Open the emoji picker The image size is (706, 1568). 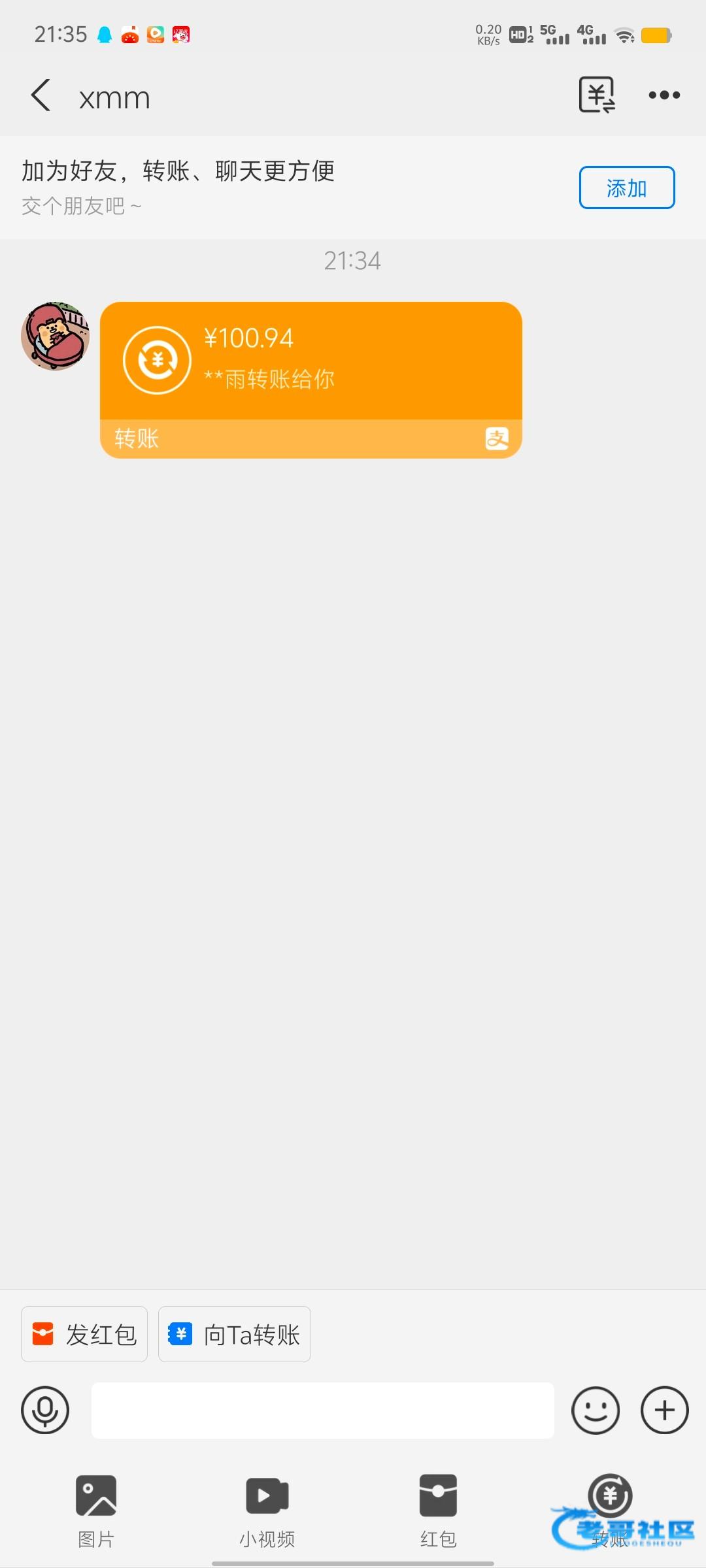coord(595,1410)
